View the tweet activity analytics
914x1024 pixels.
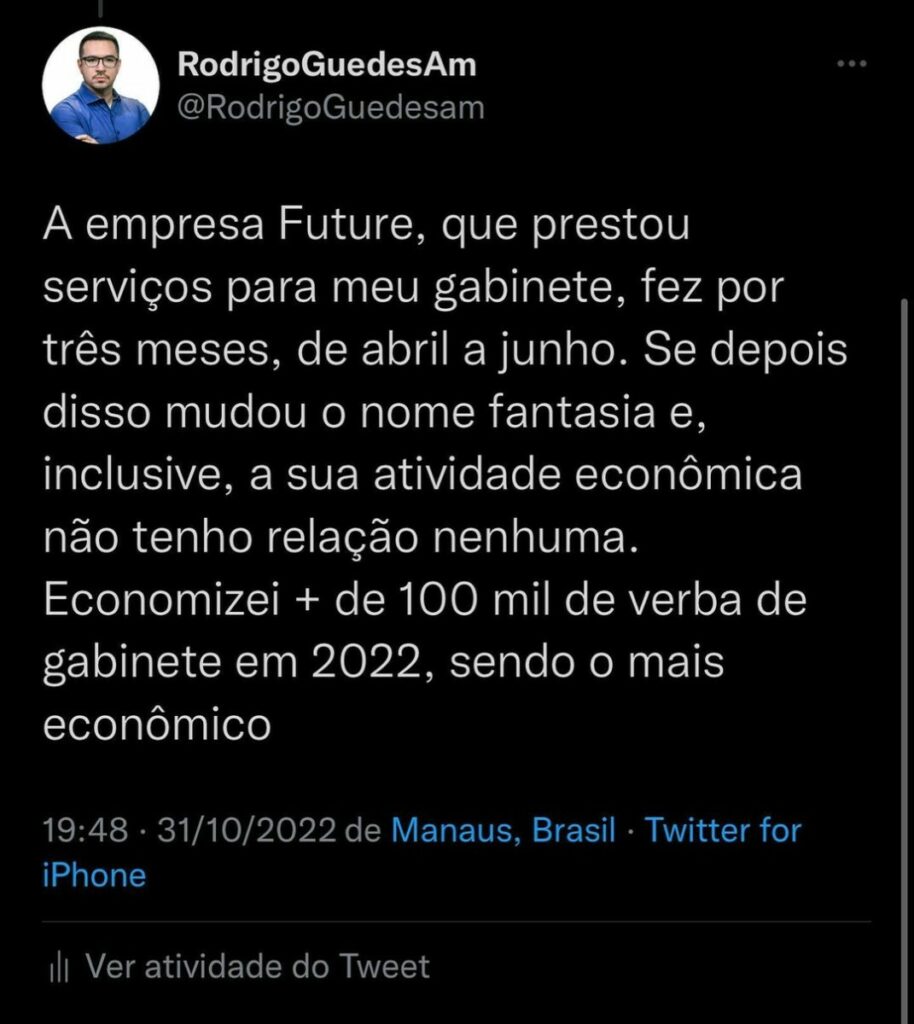pyautogui.click(x=240, y=966)
